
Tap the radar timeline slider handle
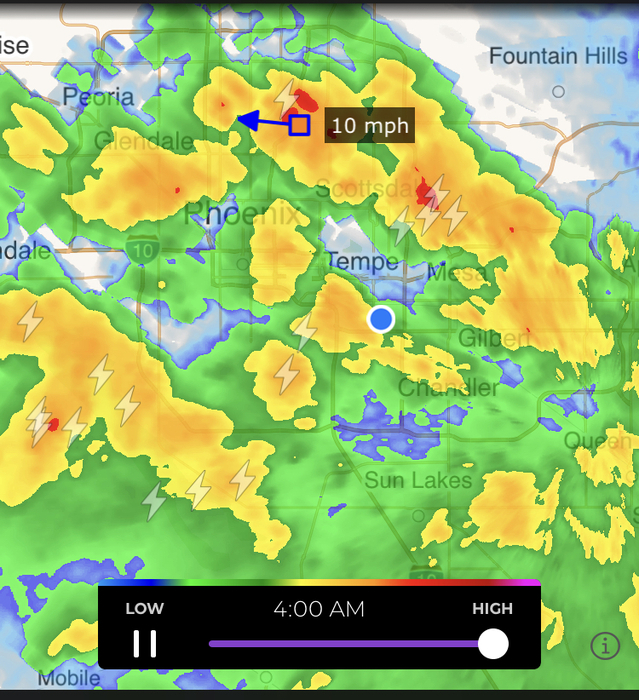(493, 644)
